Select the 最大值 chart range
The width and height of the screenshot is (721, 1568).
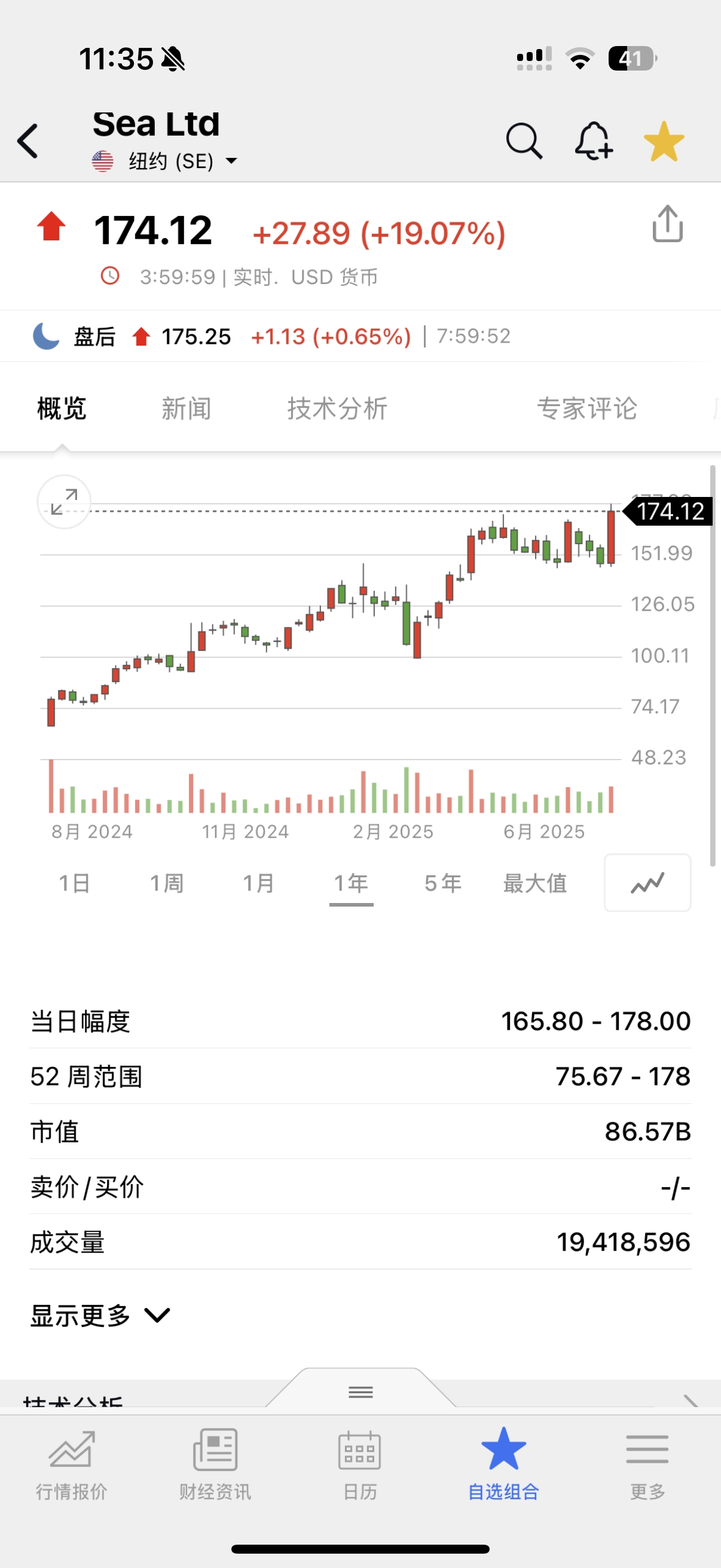pos(535,883)
